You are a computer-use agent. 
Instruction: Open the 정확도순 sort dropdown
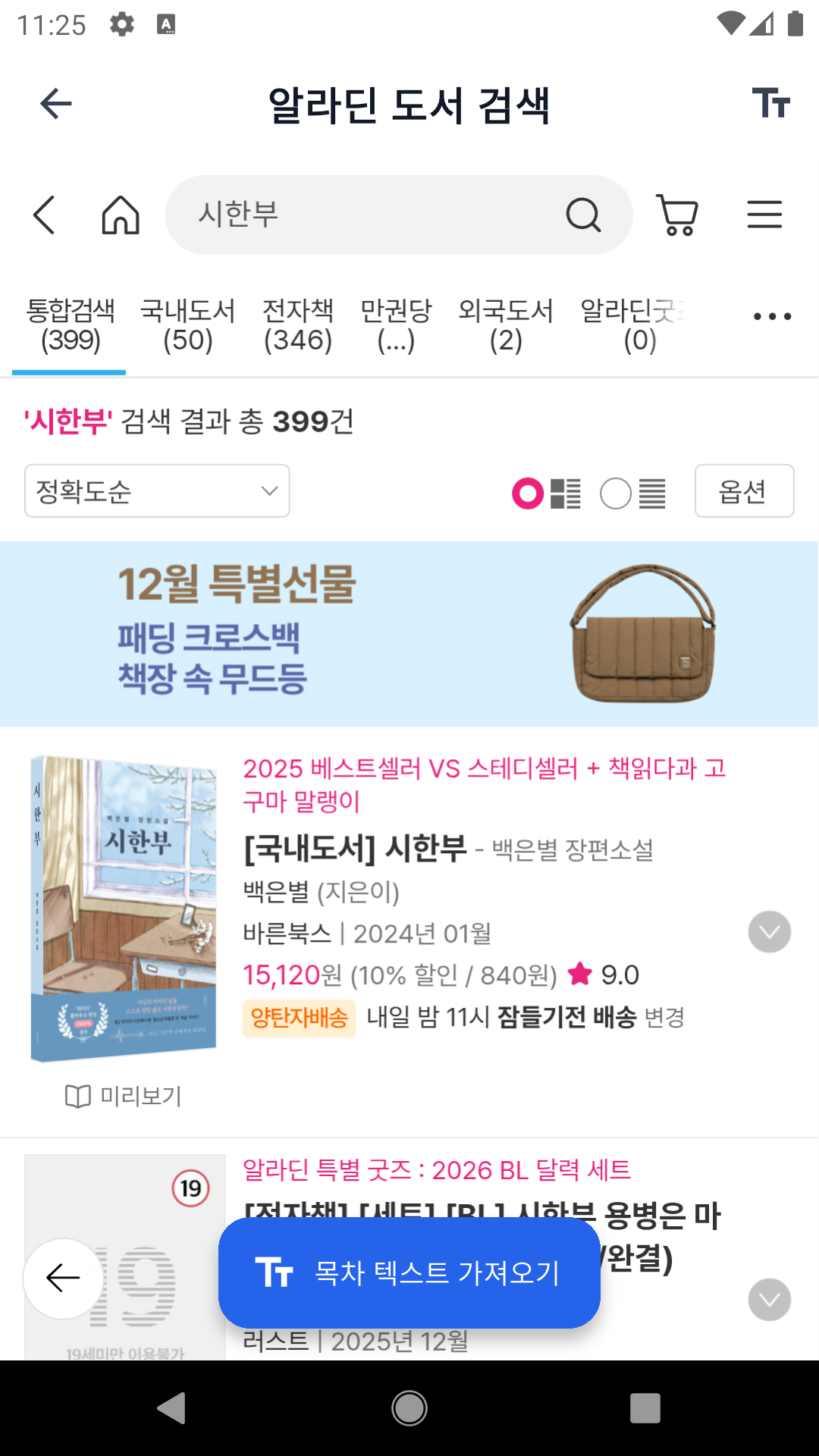[156, 491]
